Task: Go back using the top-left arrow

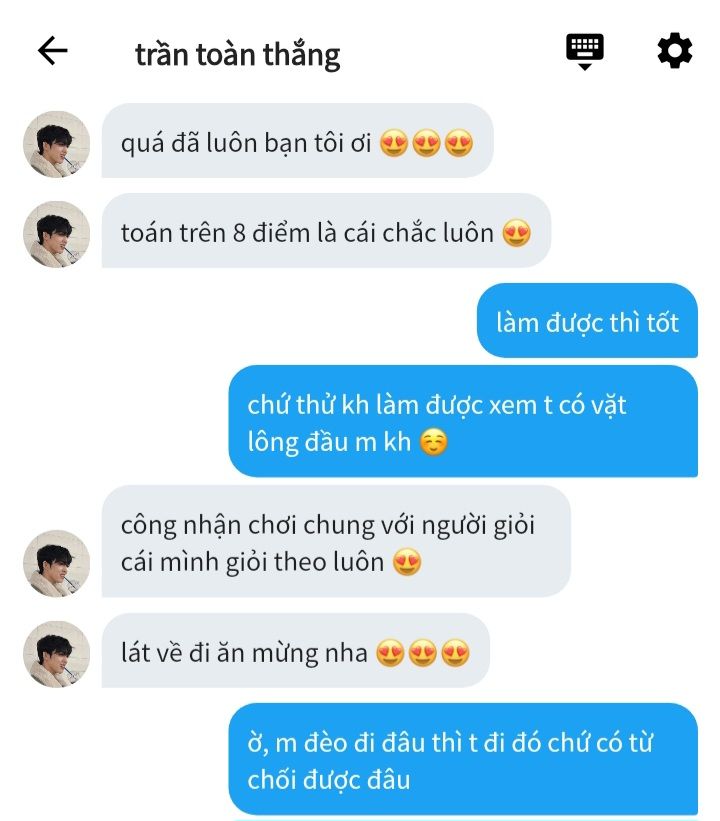Action: point(52,51)
